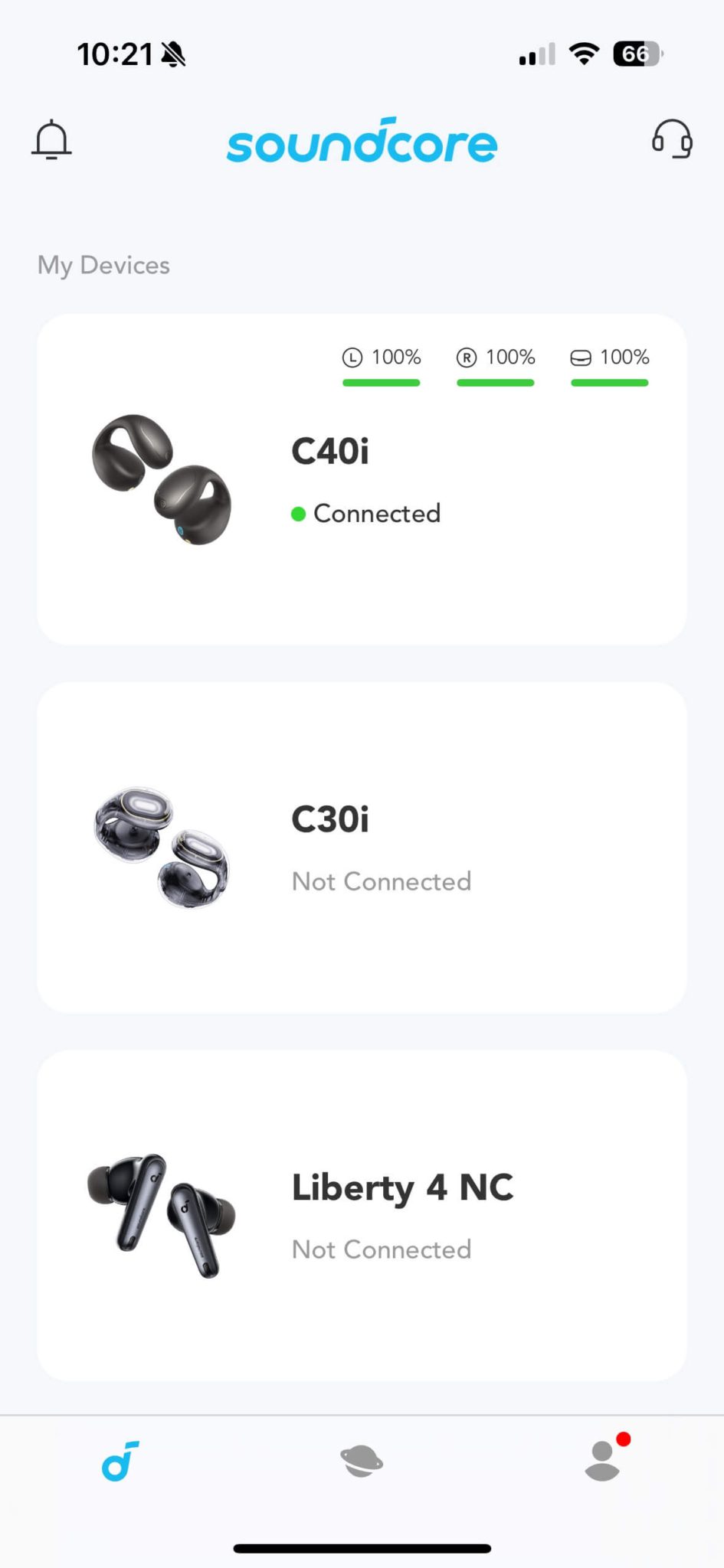Open the Explore planet icon
The width and height of the screenshot is (724, 1568).
pos(362,1460)
